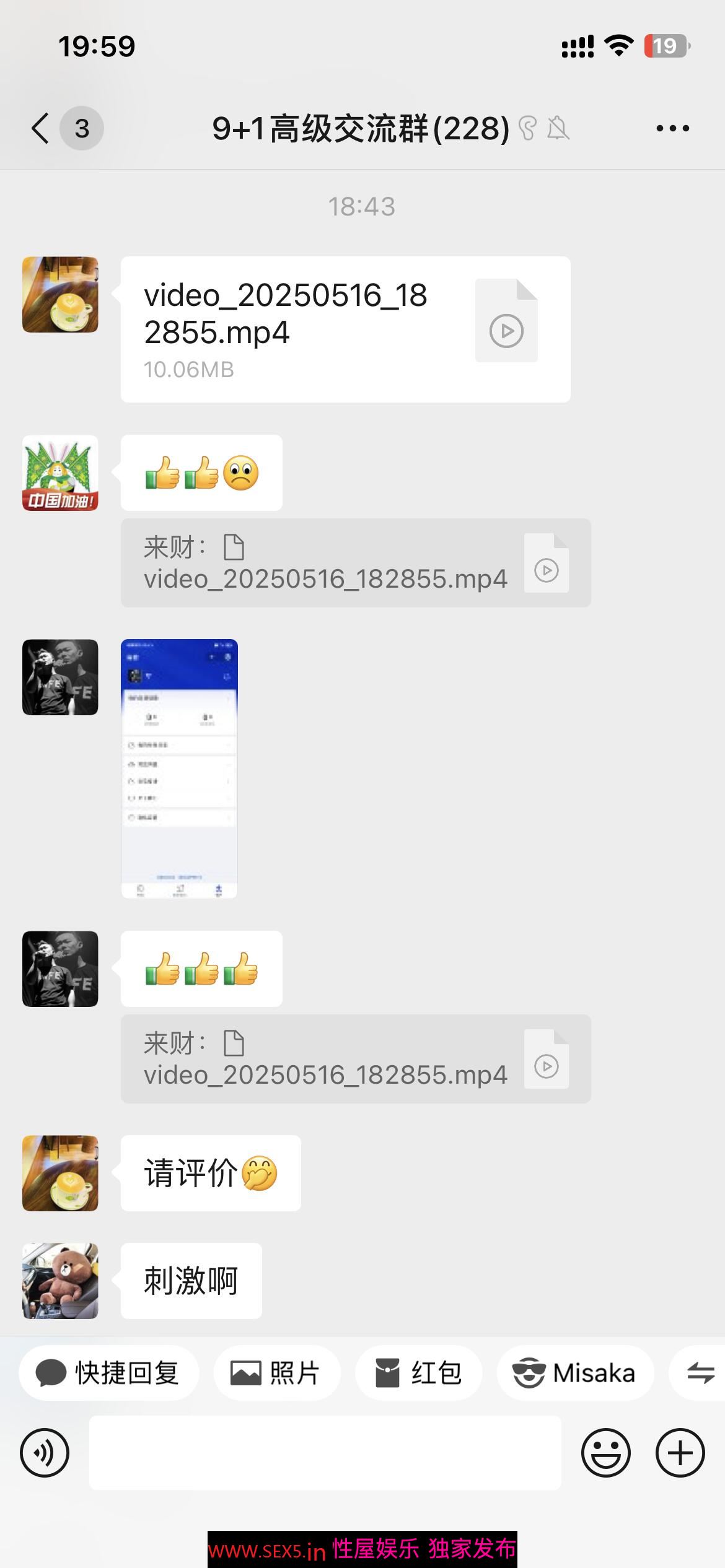Open 快捷回复 quick replies

point(108,1373)
